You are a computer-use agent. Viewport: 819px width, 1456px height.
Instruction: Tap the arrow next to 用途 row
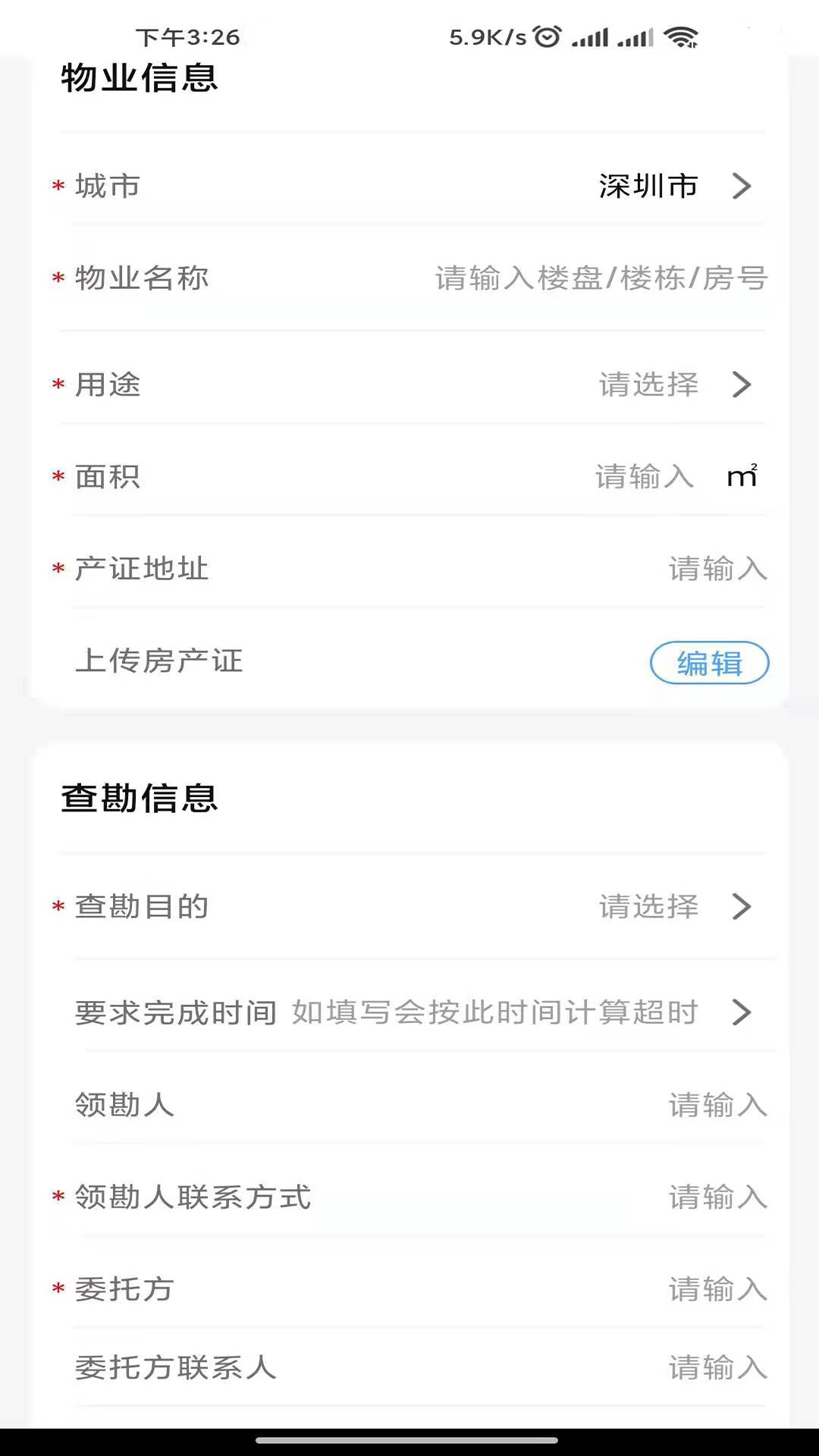click(x=742, y=385)
